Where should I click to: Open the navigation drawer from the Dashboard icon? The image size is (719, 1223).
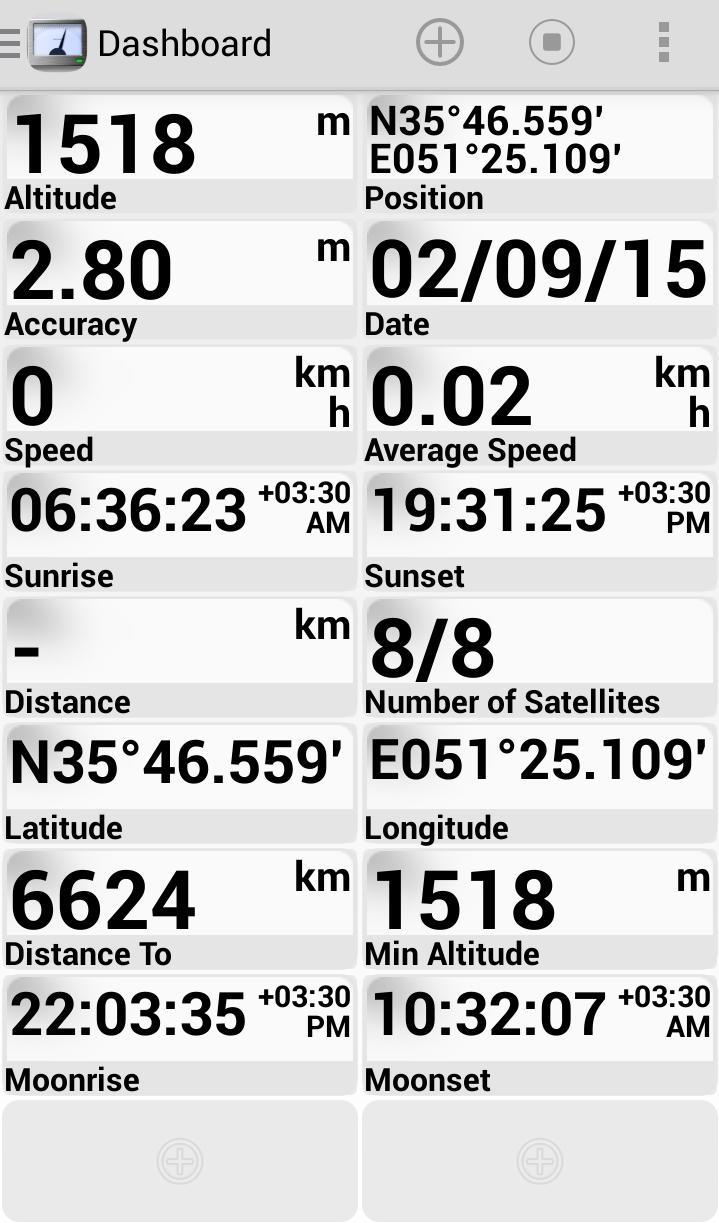44,43
